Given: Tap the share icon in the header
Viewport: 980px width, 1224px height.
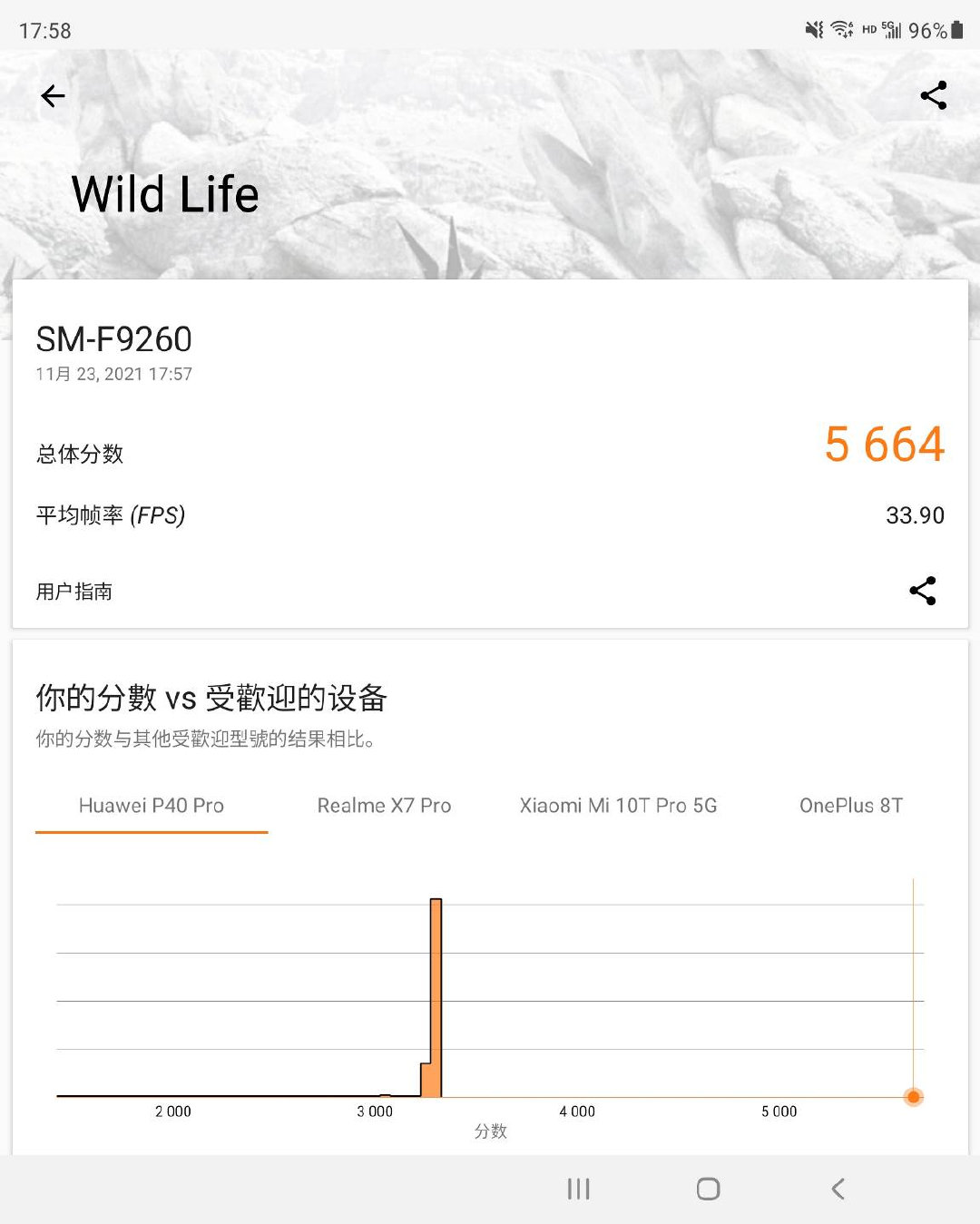Looking at the screenshot, I should [934, 95].
